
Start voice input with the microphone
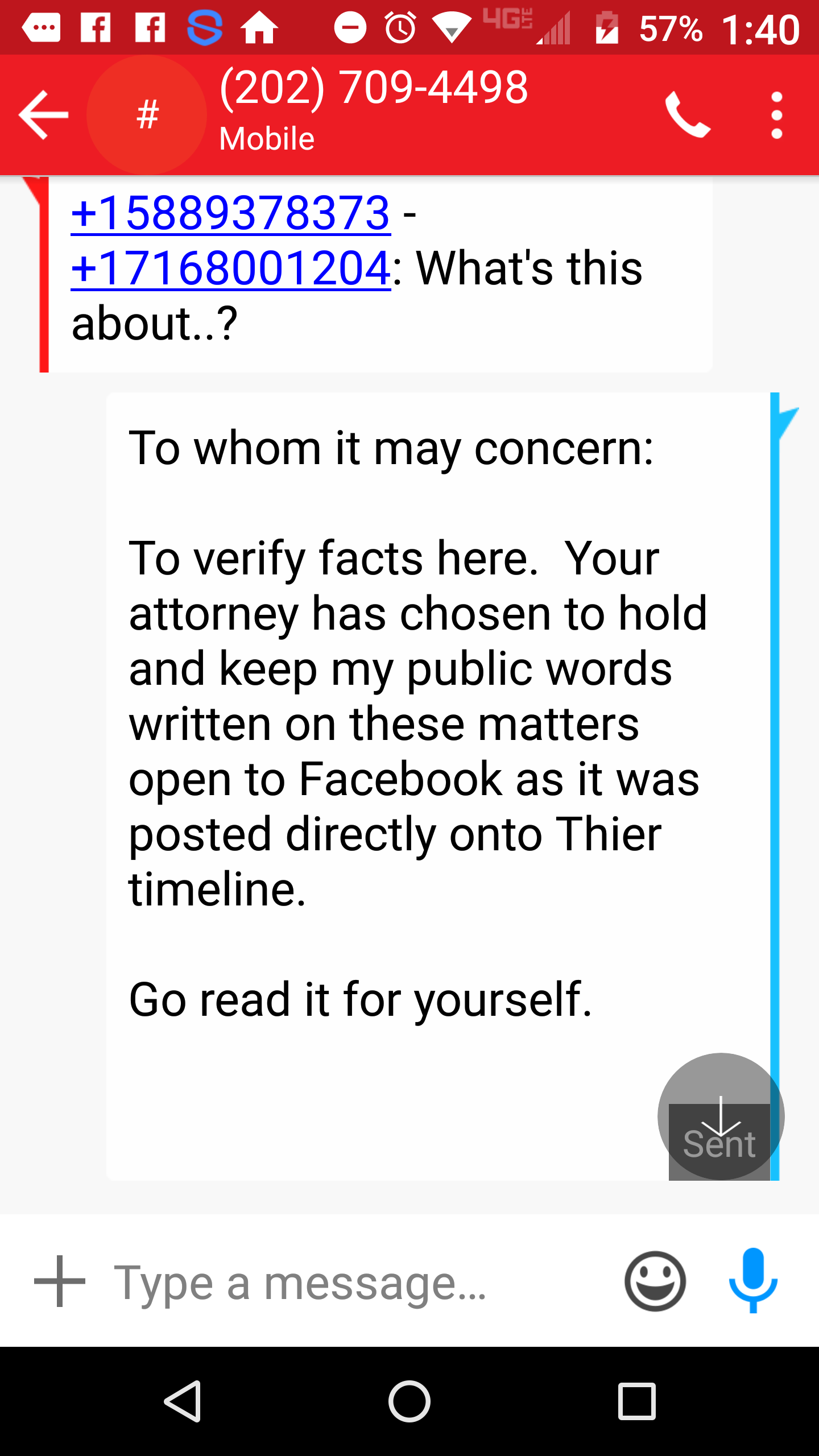753,1280
